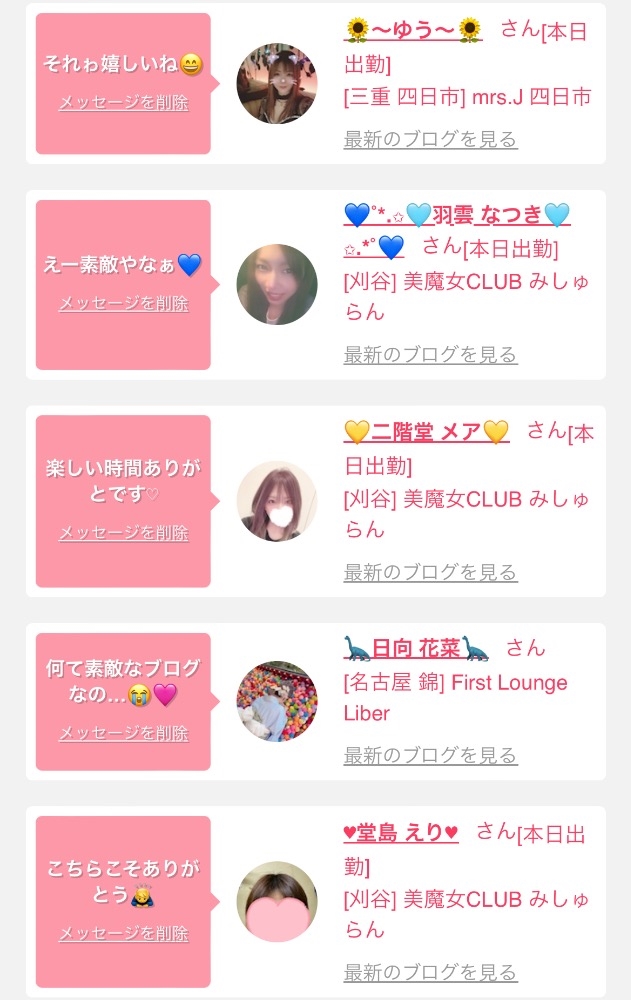Viewport: 631px width, 1000px height.
Task: Open 堂島 えり's profile name link
Action: point(401,832)
